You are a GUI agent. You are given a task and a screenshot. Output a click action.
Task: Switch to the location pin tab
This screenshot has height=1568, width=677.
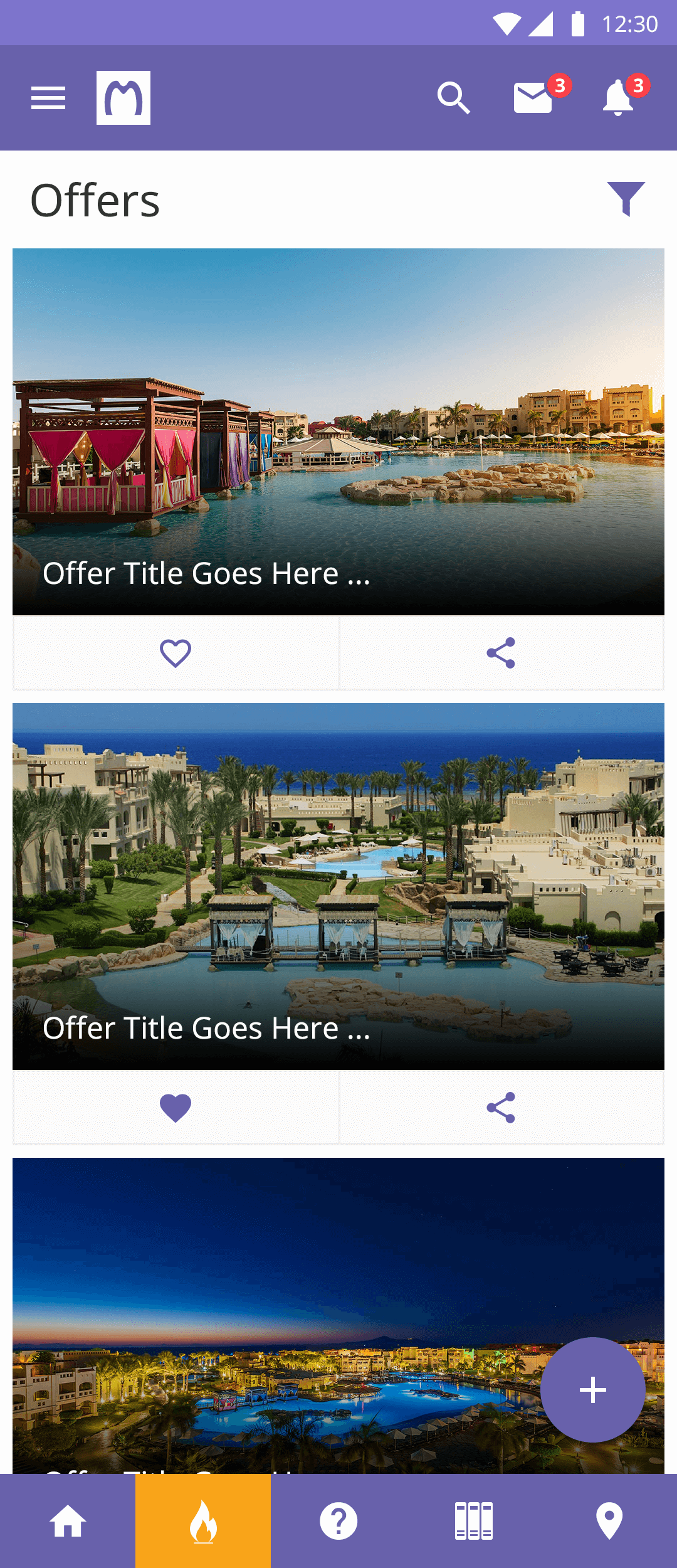[609, 1522]
